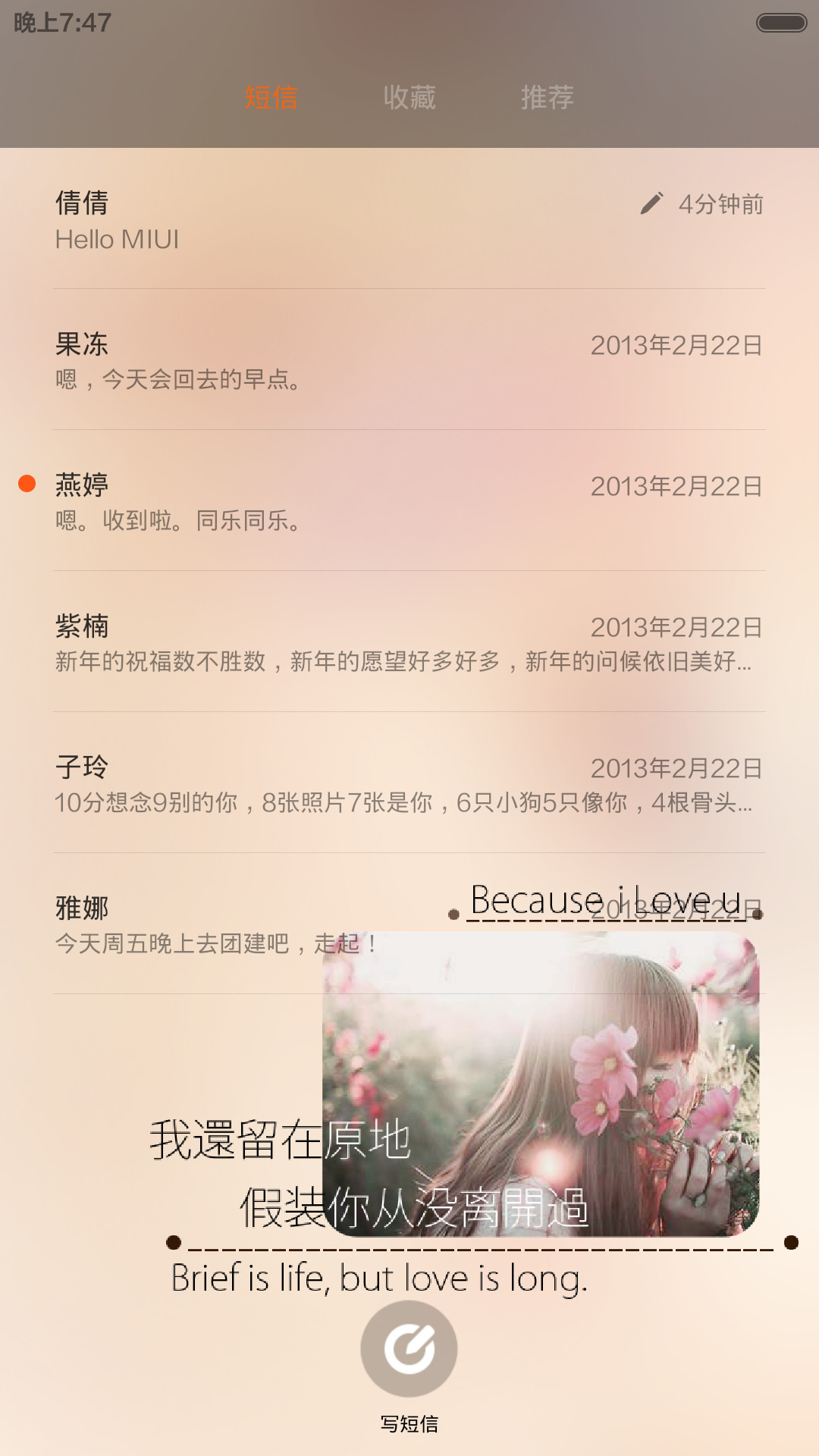Switch to the 收藏 tab
Viewport: 819px width, 1456px height.
click(x=409, y=97)
